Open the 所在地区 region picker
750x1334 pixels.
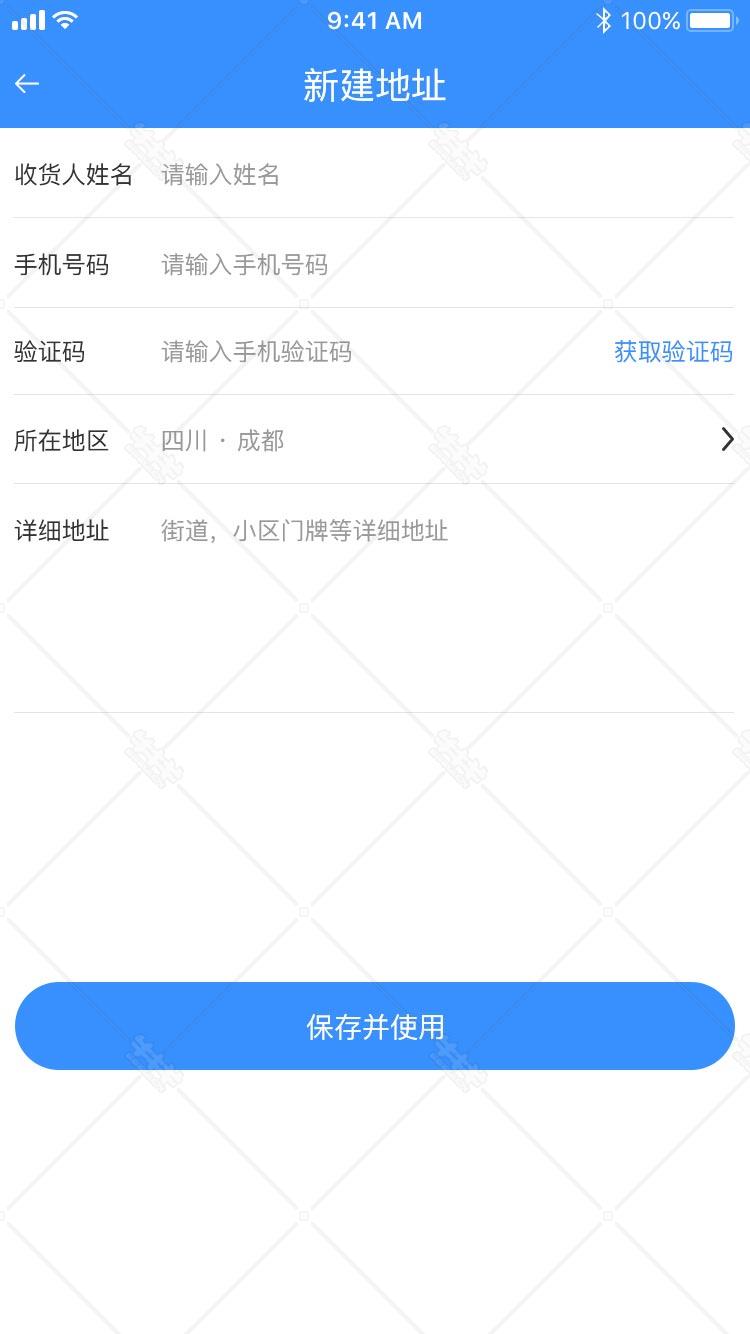pyautogui.click(x=374, y=440)
